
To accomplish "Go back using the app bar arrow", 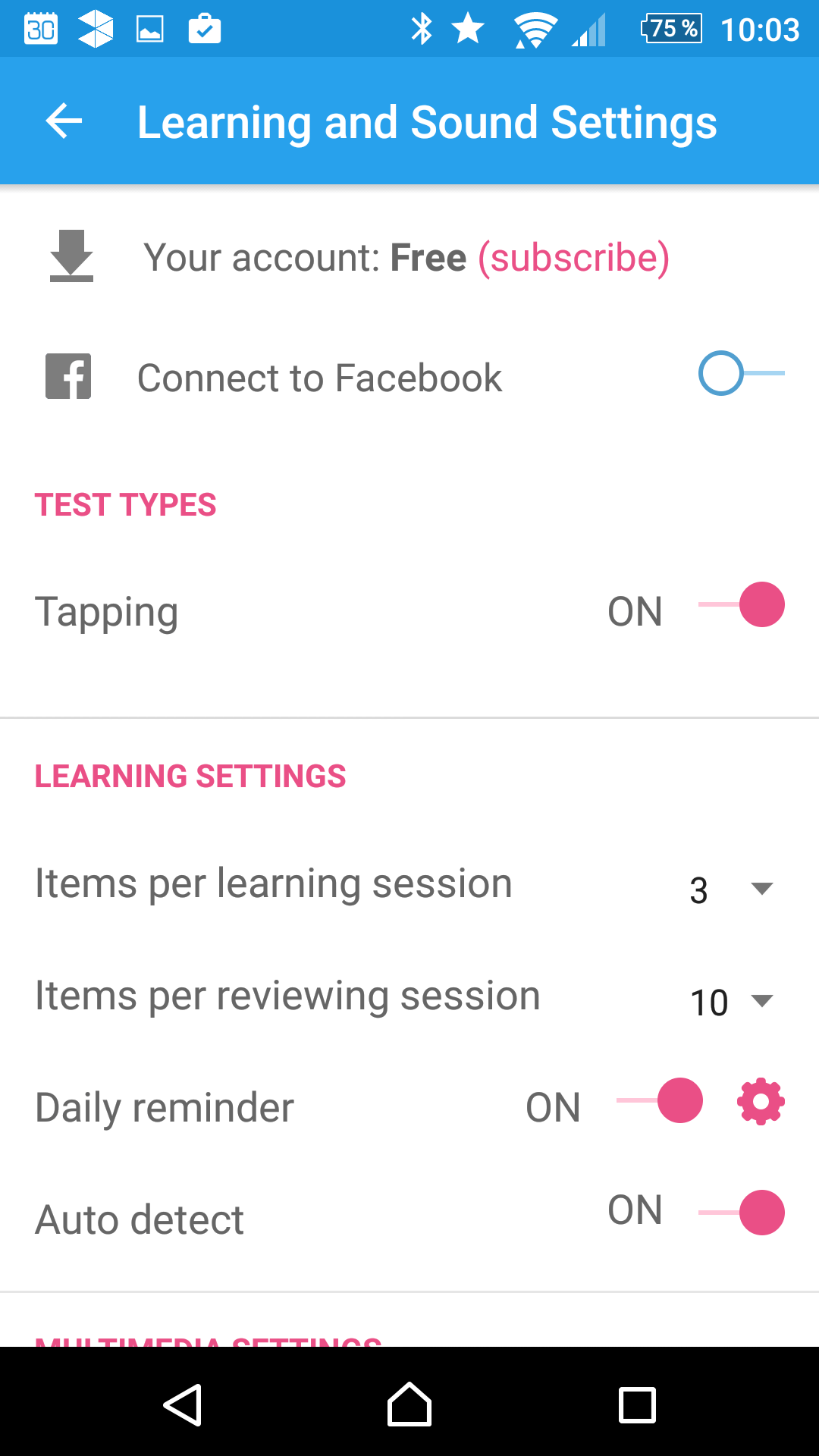I will click(64, 121).
